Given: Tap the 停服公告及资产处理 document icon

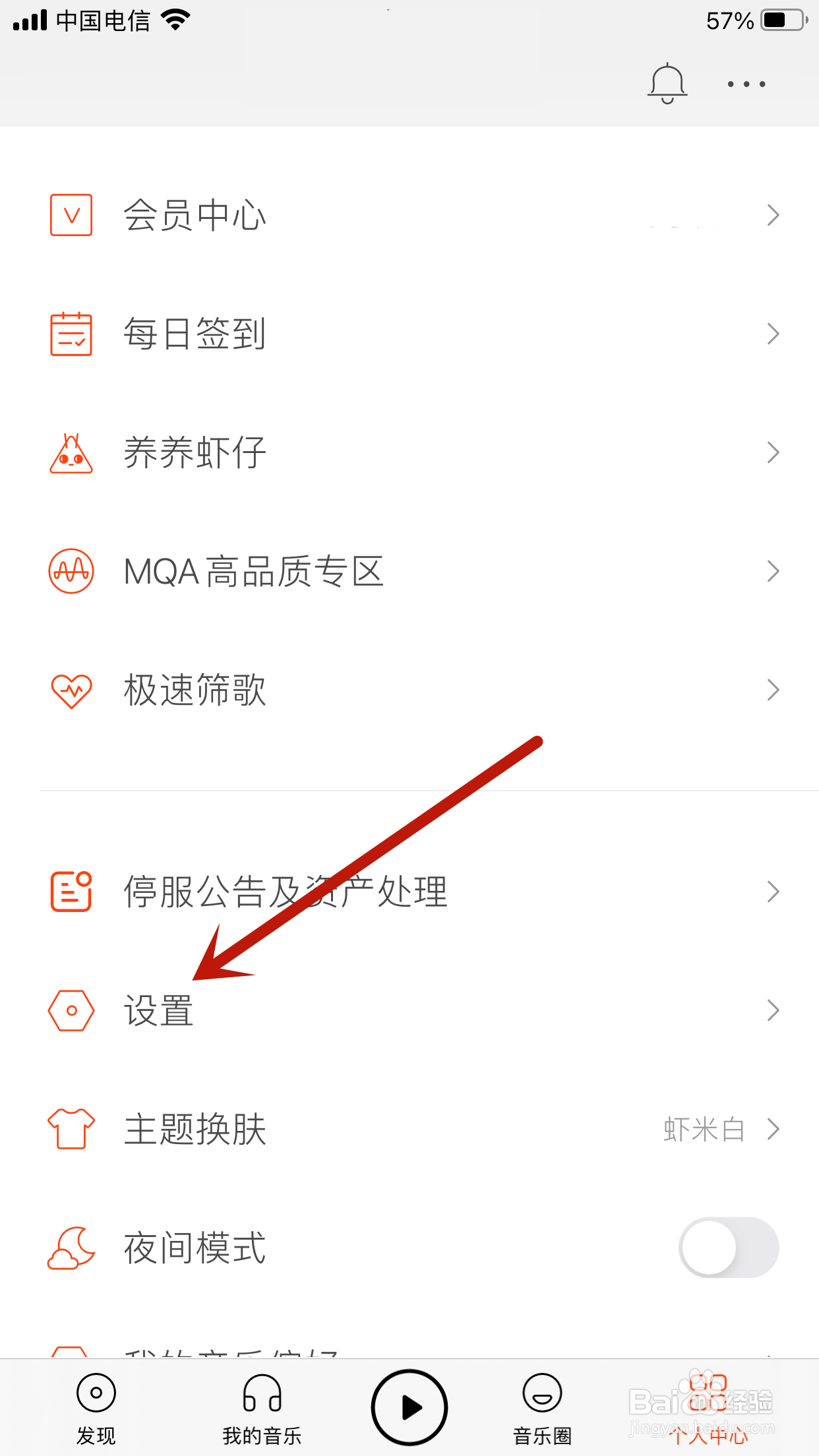Looking at the screenshot, I should tap(71, 892).
